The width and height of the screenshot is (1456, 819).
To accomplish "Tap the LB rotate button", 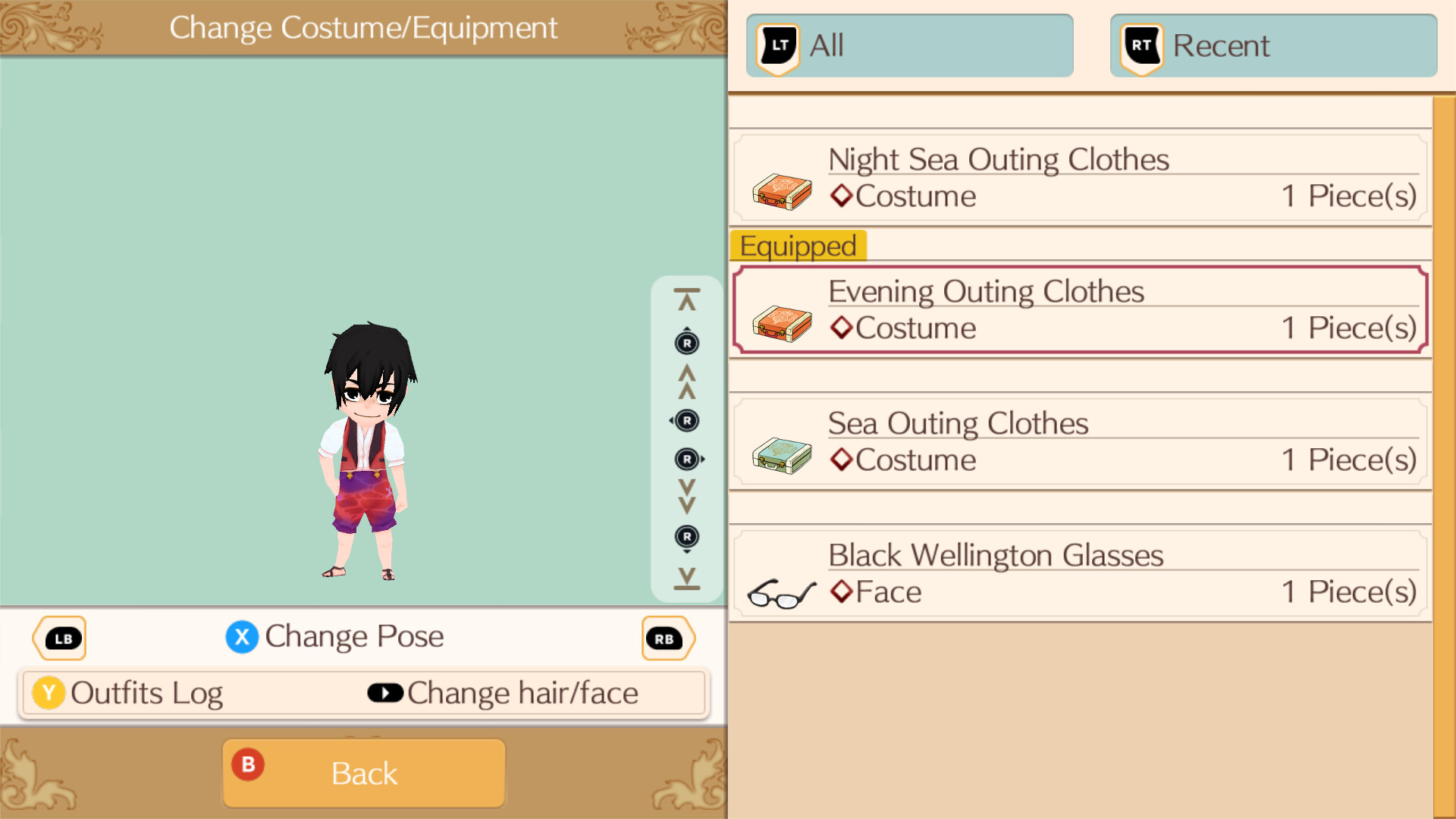I will pos(61,639).
